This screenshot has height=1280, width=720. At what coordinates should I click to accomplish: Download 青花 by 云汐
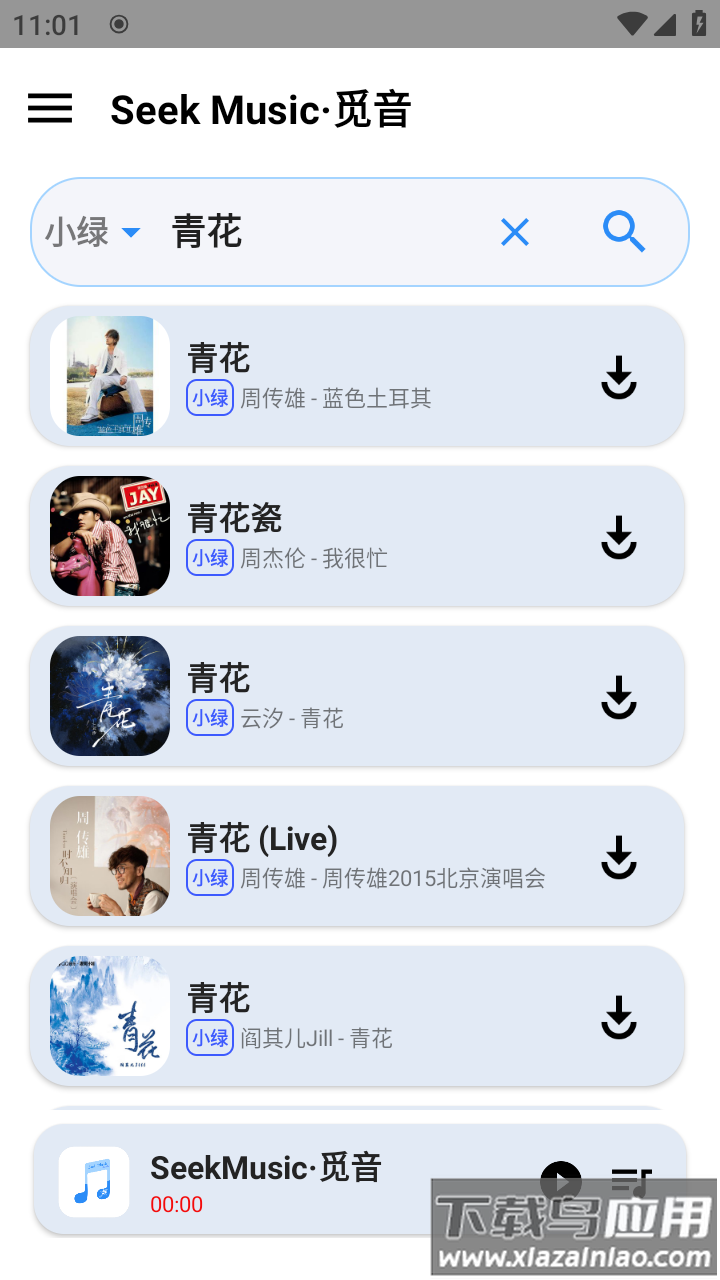pyautogui.click(x=618, y=697)
